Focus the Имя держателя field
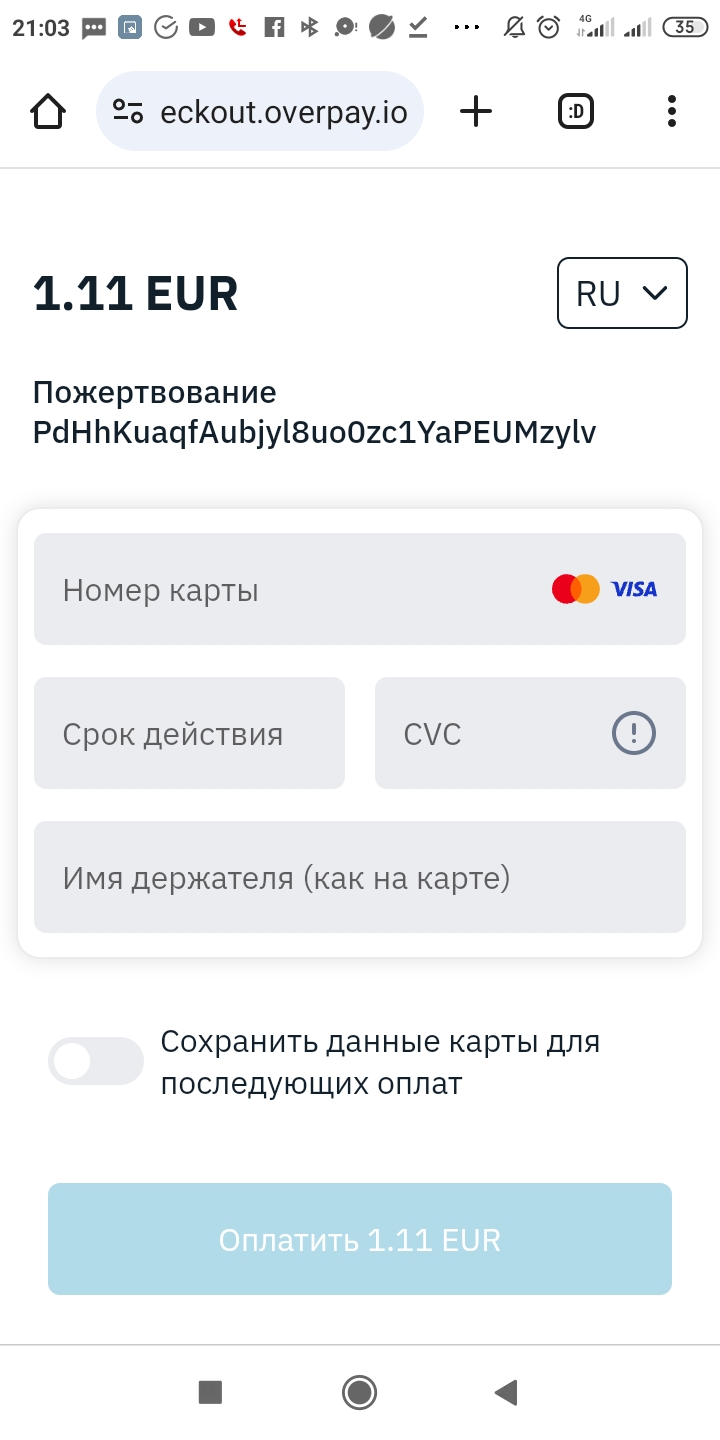The height and width of the screenshot is (1440, 720). click(x=360, y=877)
